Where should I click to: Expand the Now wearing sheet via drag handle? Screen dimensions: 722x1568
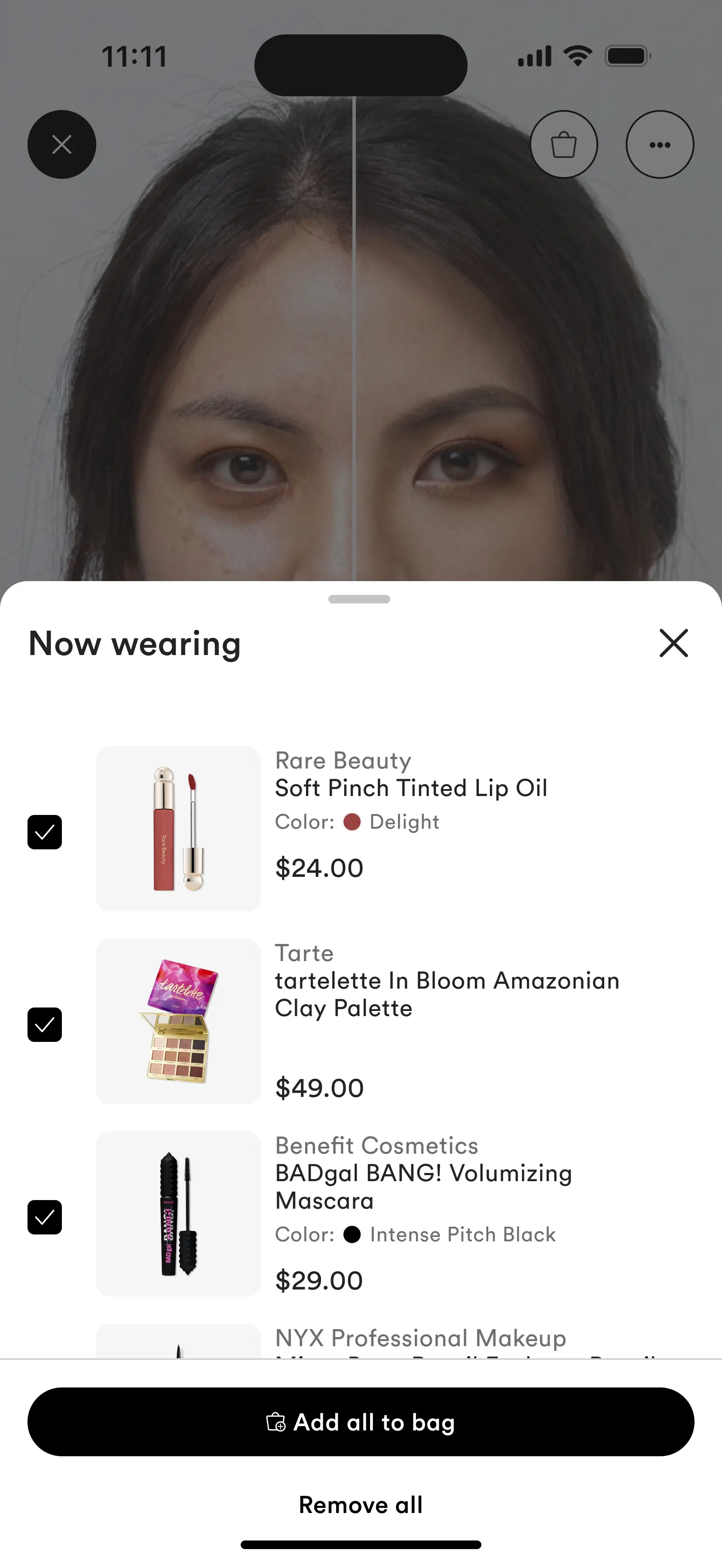pyautogui.click(x=361, y=600)
